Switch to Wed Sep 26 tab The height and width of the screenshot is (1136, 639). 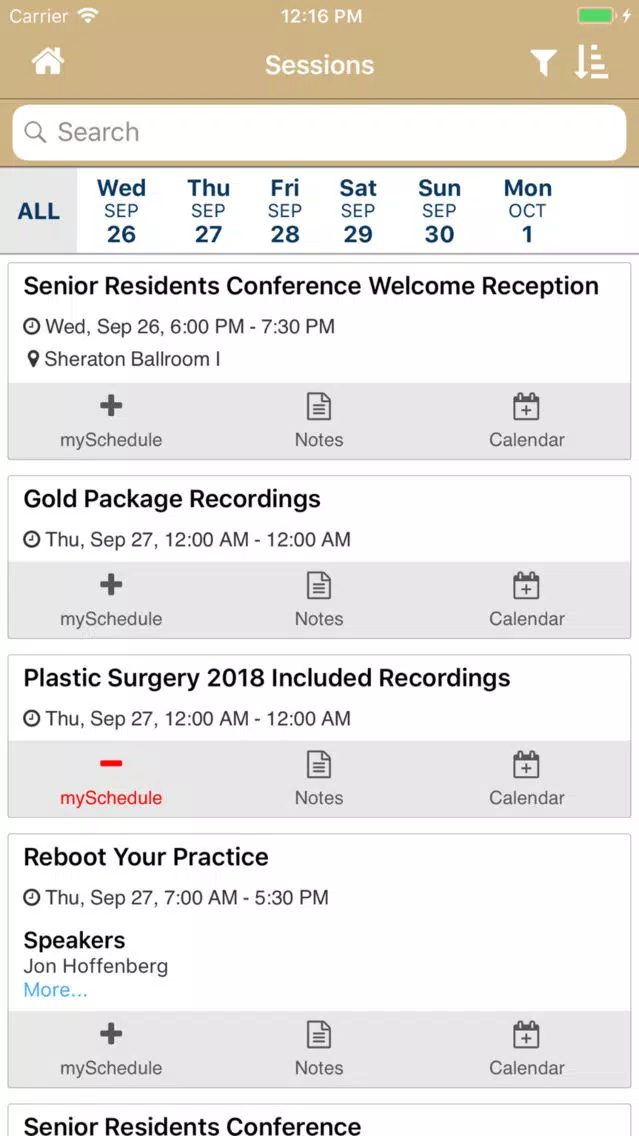click(121, 211)
